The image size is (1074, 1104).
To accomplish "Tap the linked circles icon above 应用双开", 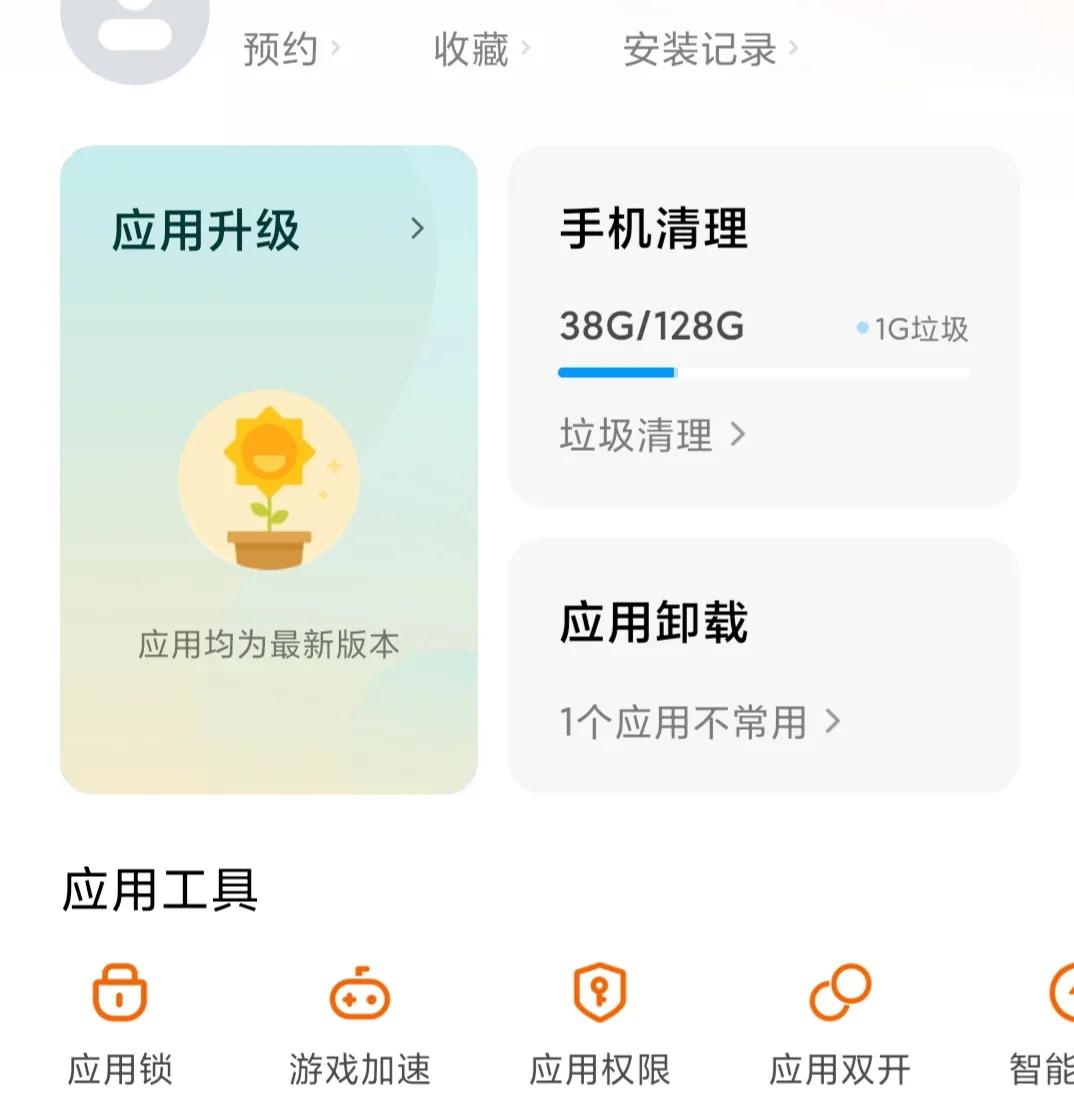I will coord(836,992).
